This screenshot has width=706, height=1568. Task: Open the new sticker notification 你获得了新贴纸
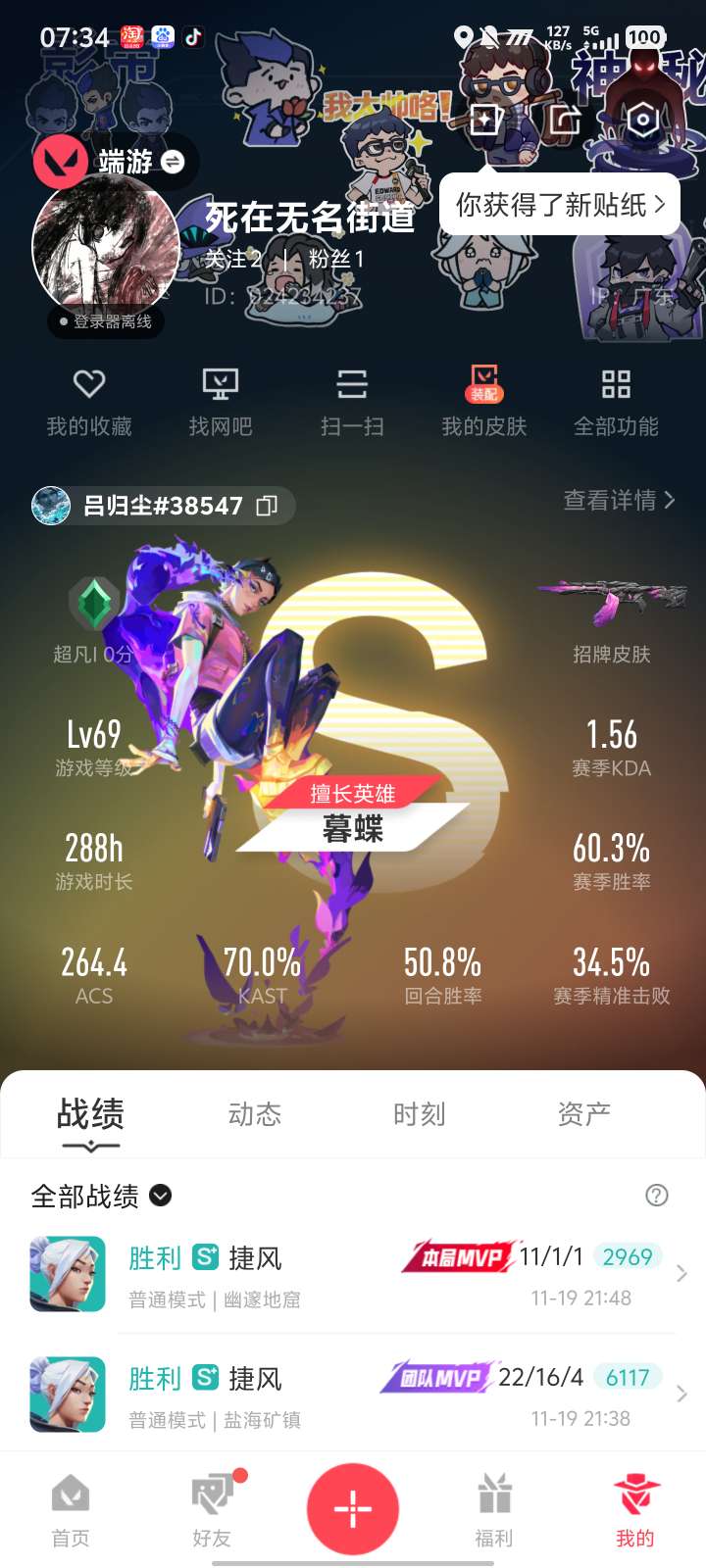click(559, 205)
